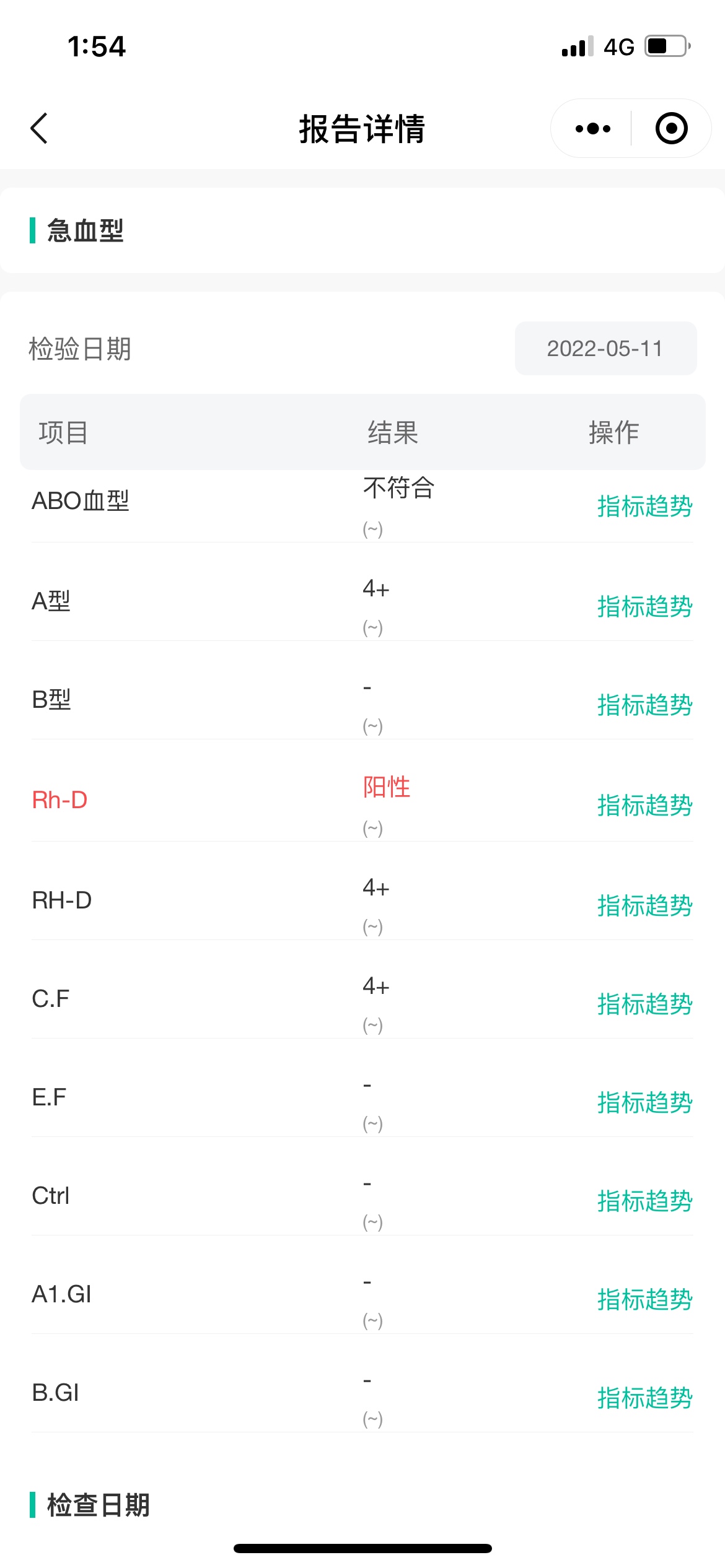Tap 指标趋势 next to red Rh-D 阳性

(x=644, y=805)
